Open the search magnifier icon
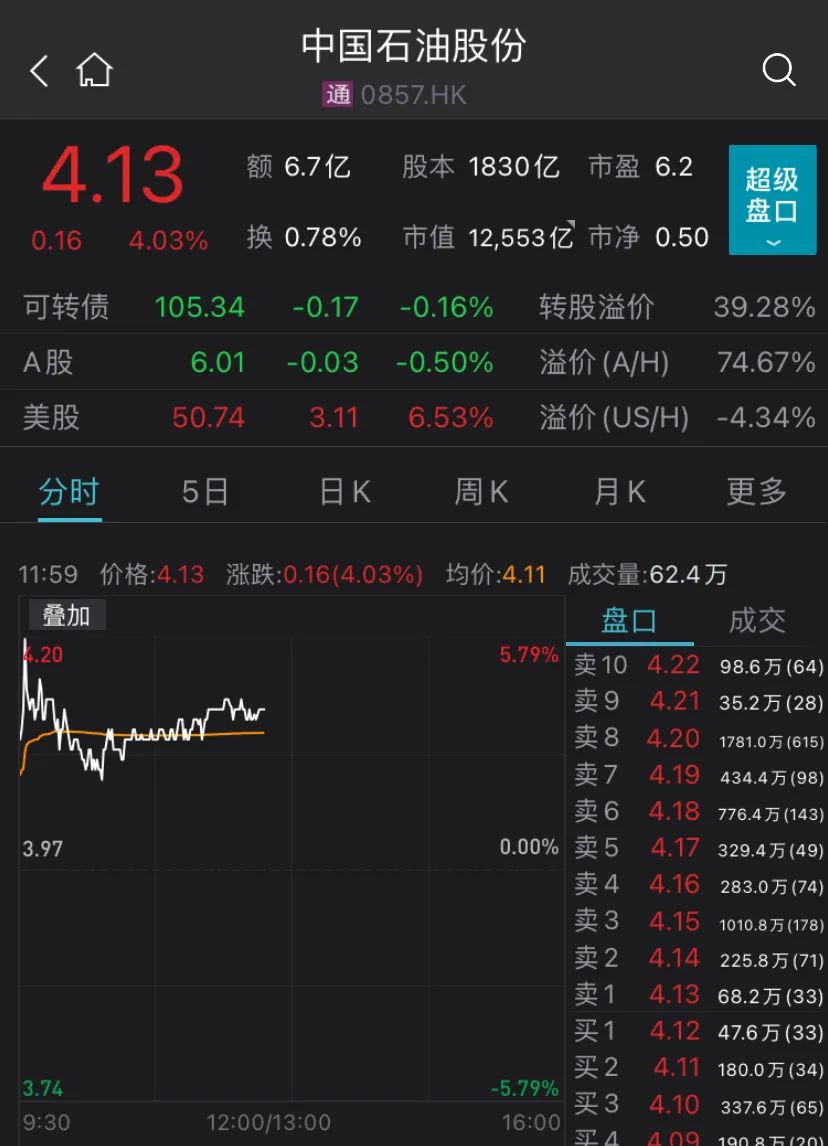 (x=779, y=71)
